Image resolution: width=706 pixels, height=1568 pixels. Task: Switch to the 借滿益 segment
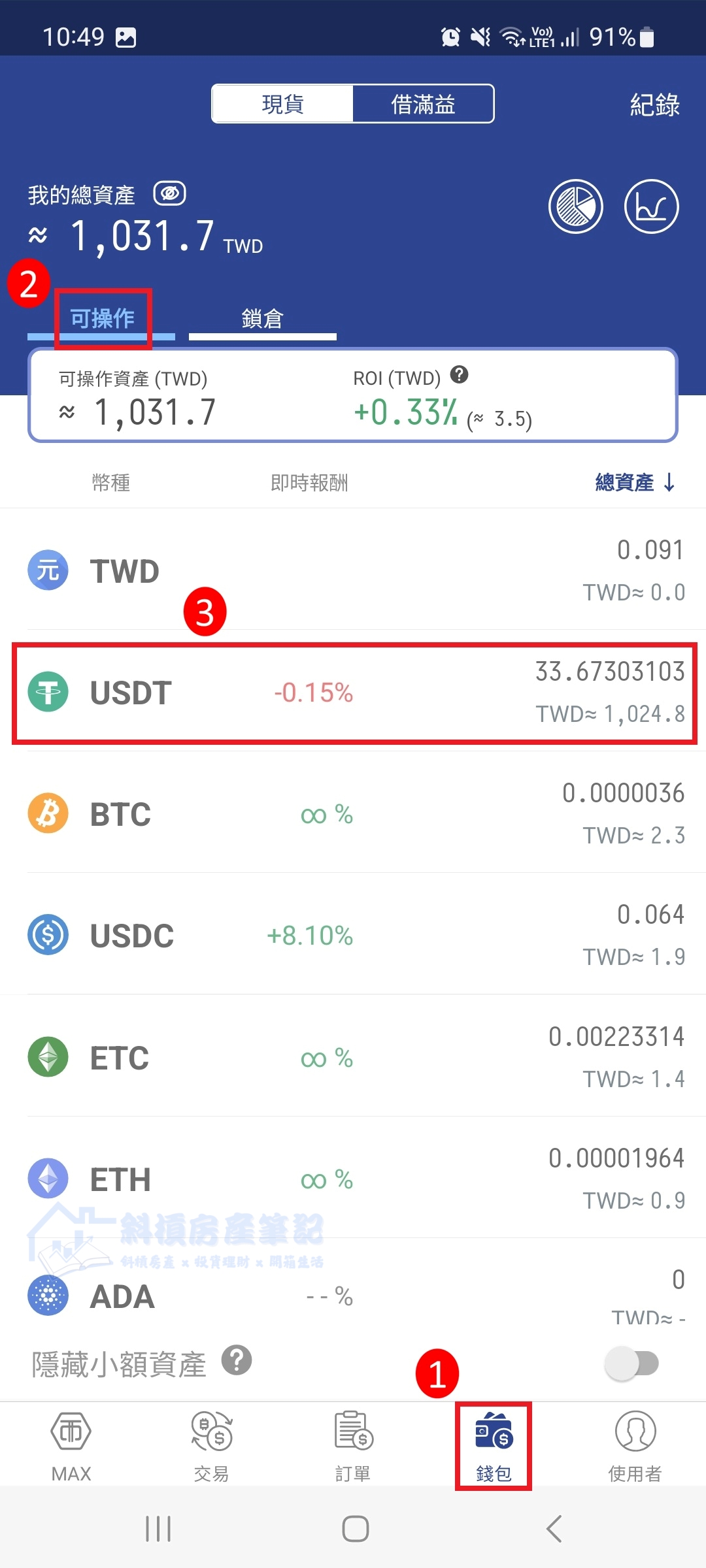tap(423, 104)
